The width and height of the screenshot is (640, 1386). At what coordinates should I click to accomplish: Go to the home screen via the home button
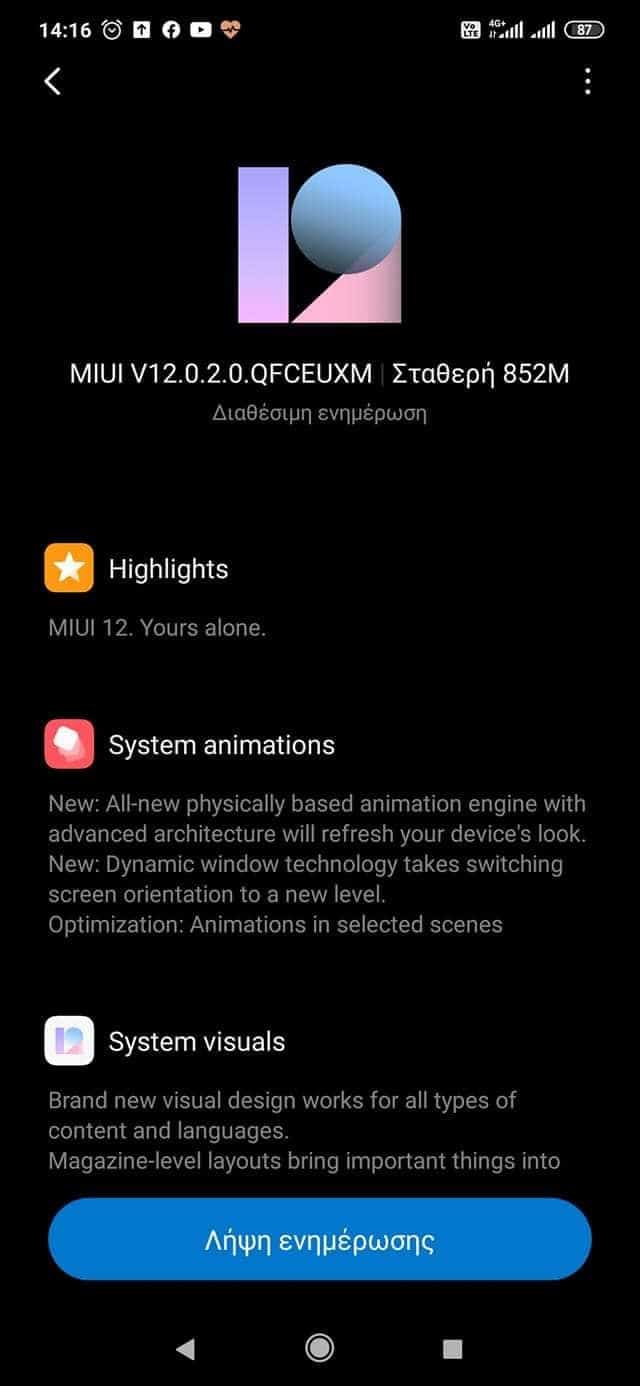[320, 1349]
